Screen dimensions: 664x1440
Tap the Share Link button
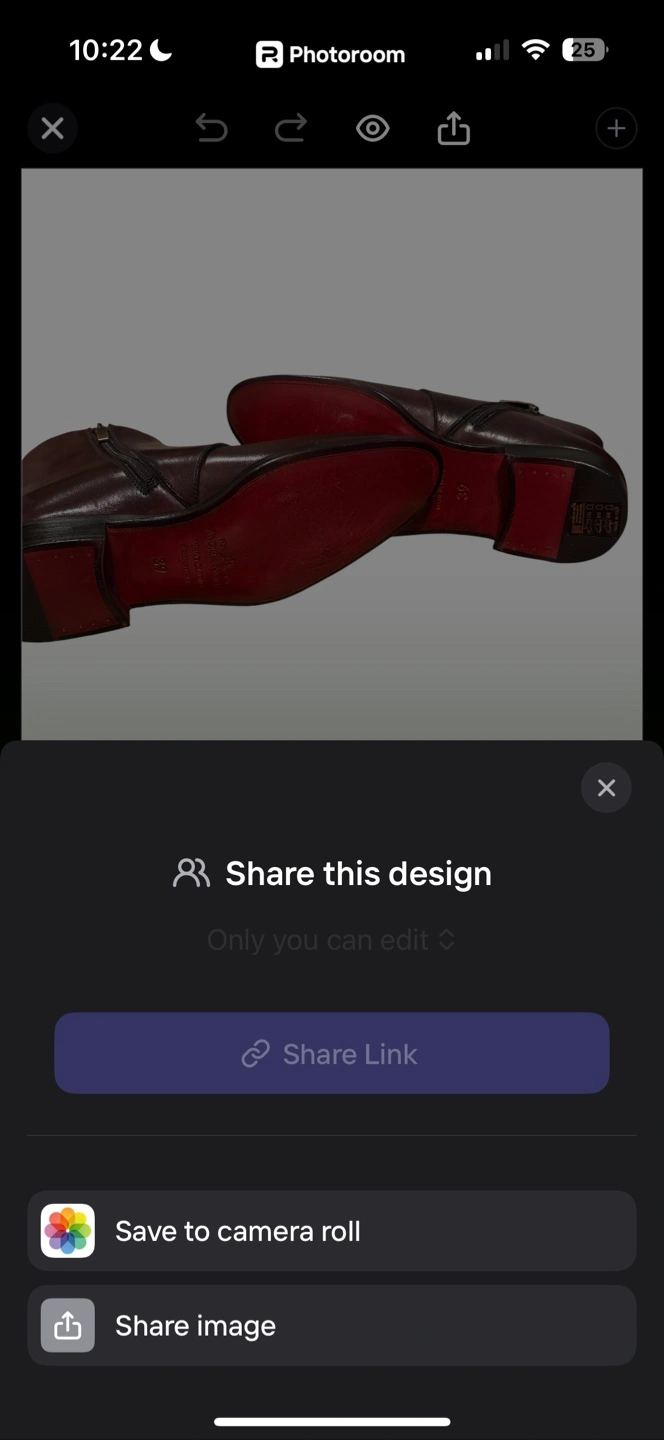pyautogui.click(x=332, y=1053)
